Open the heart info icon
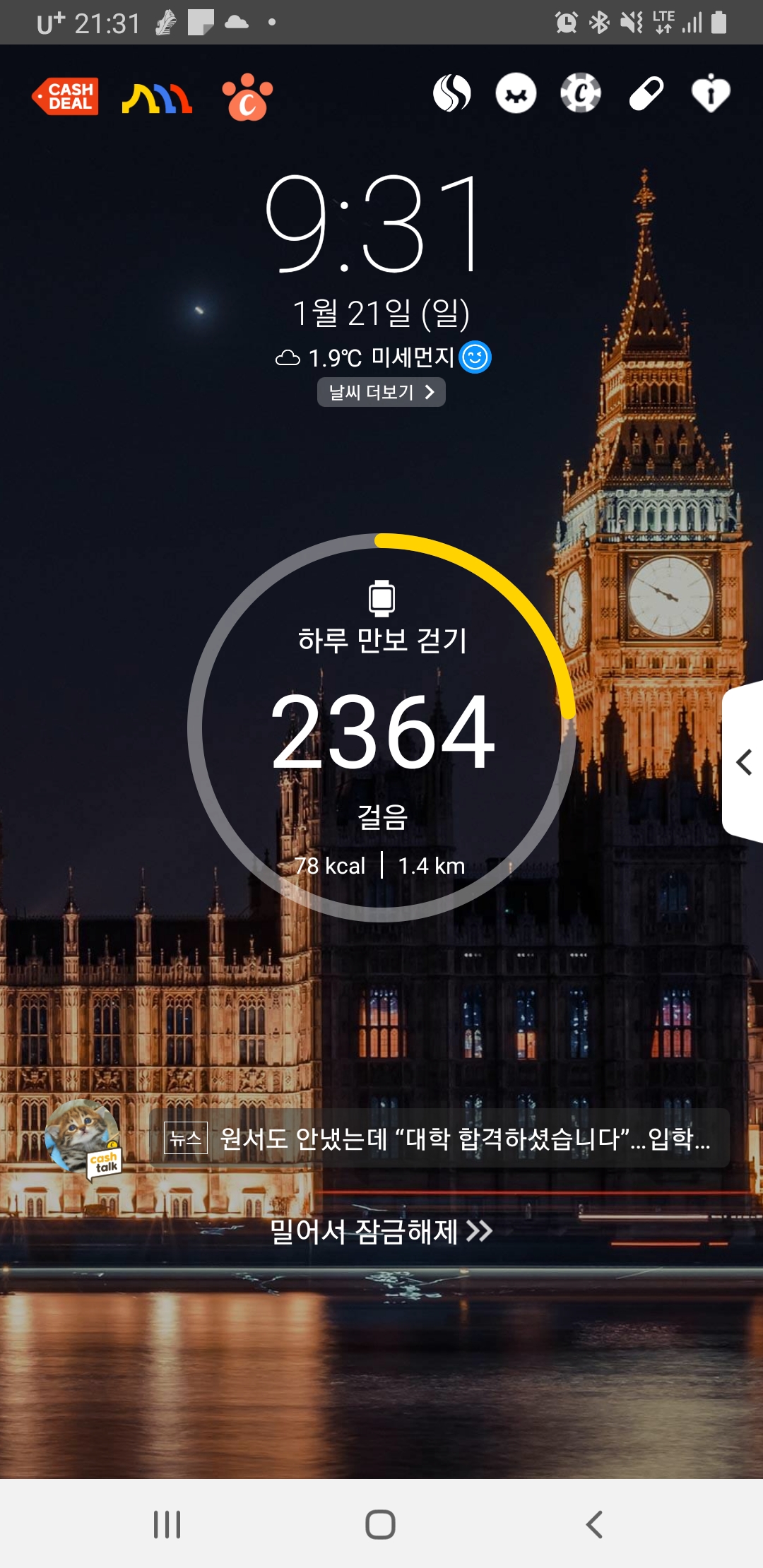 tap(711, 93)
